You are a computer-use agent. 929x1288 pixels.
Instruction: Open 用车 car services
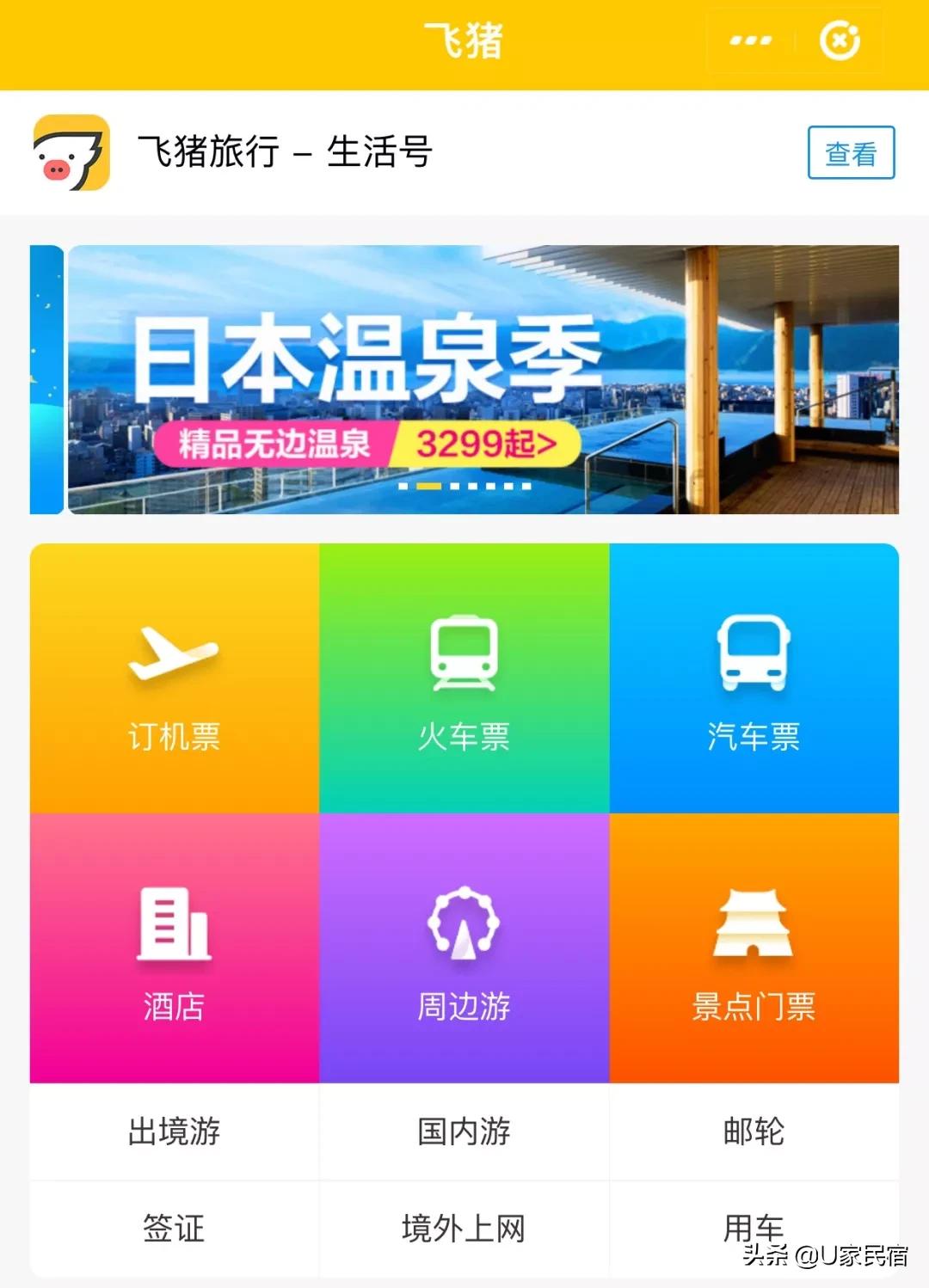753,1230
